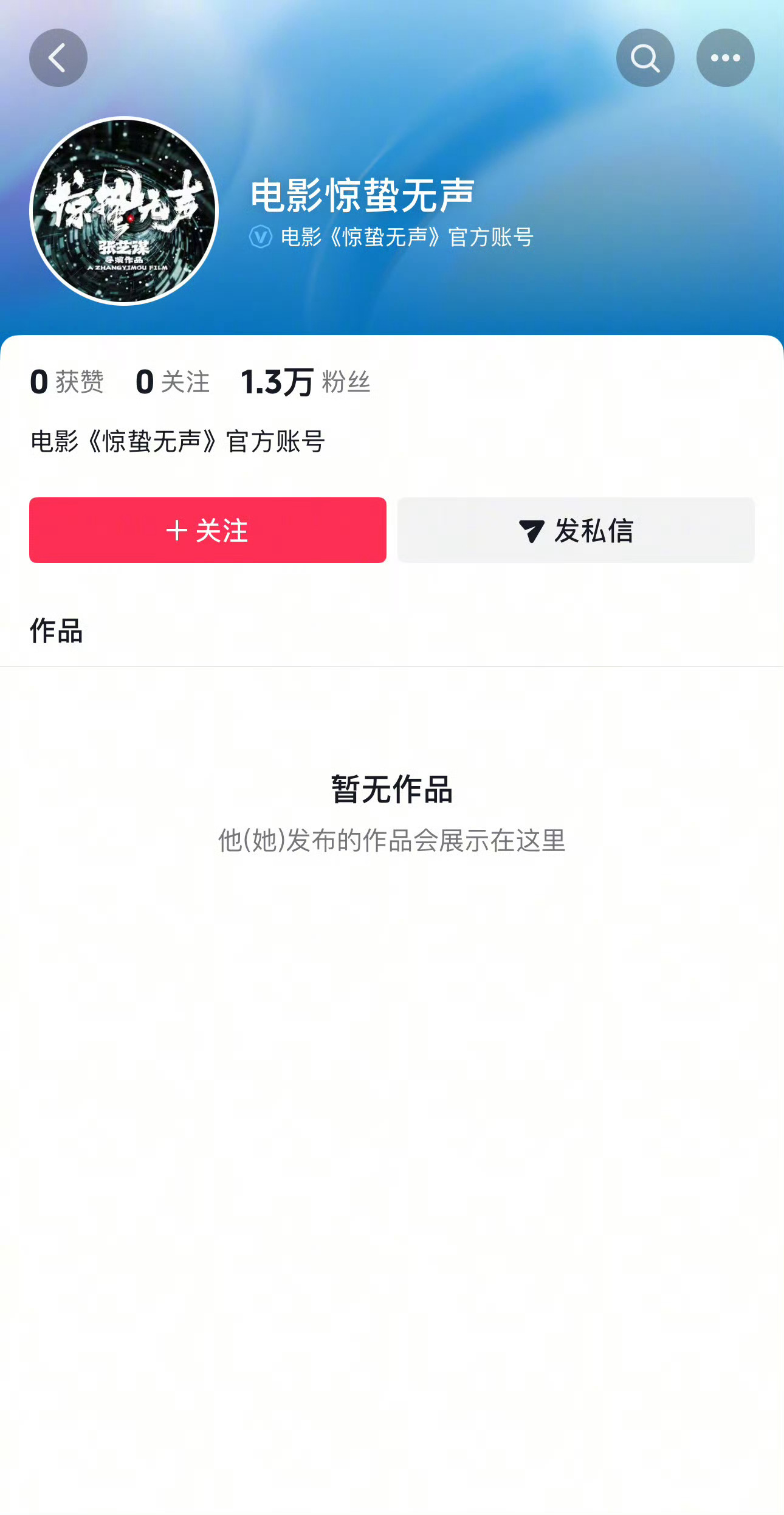Follow the account using 关注 button
The width and height of the screenshot is (784, 1515).
tap(208, 530)
